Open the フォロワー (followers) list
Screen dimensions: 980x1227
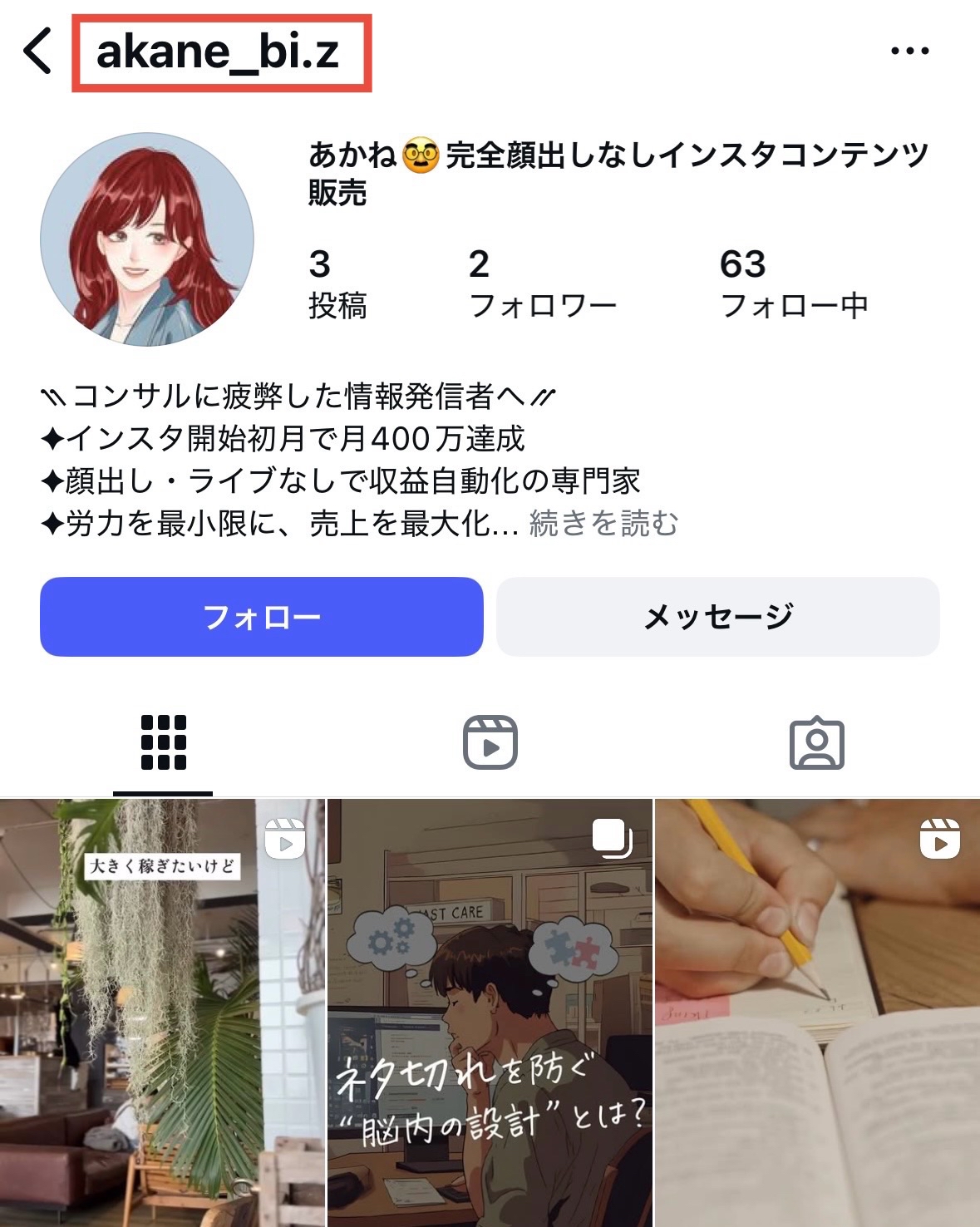542,283
